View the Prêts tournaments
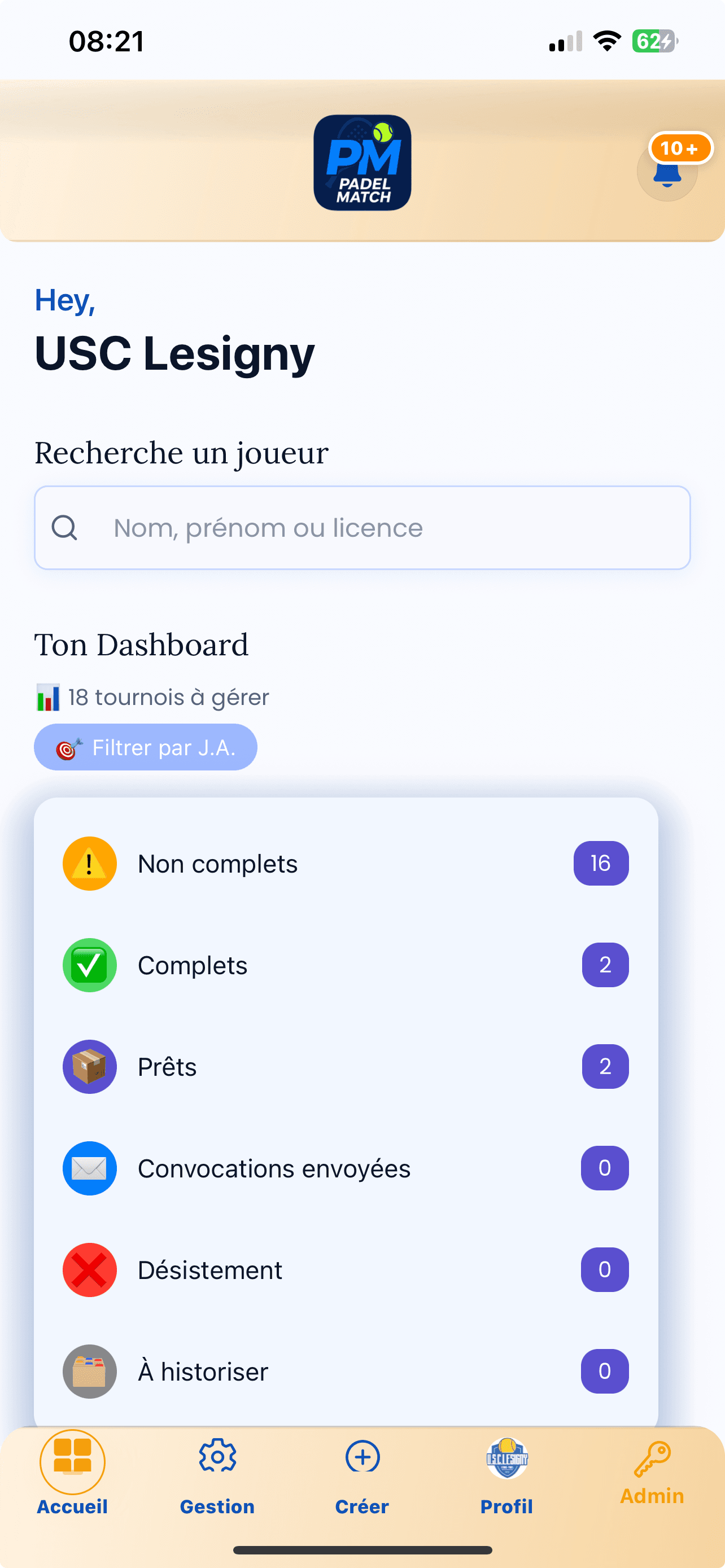The image size is (725, 1568). pyautogui.click(x=346, y=1066)
